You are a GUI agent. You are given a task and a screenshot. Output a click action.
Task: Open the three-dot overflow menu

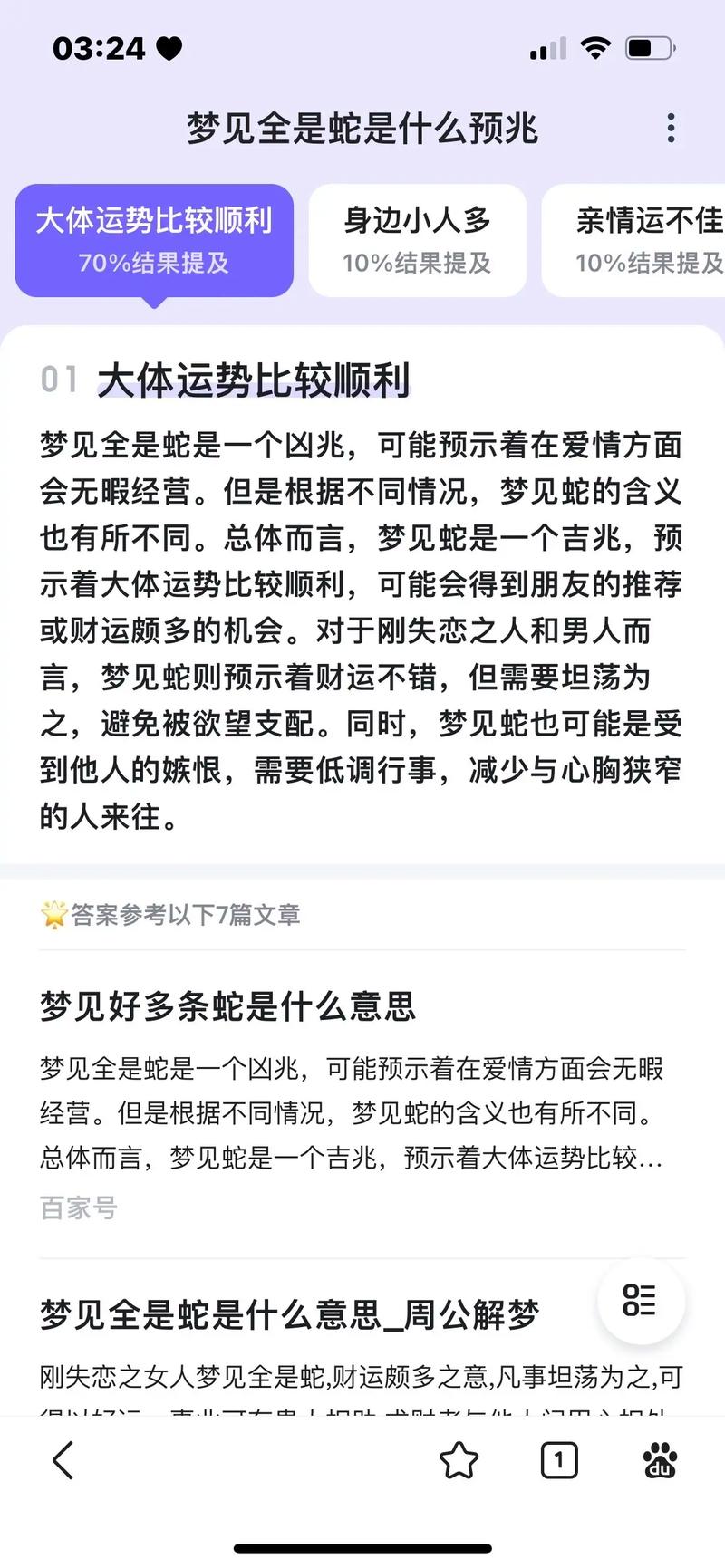671,129
